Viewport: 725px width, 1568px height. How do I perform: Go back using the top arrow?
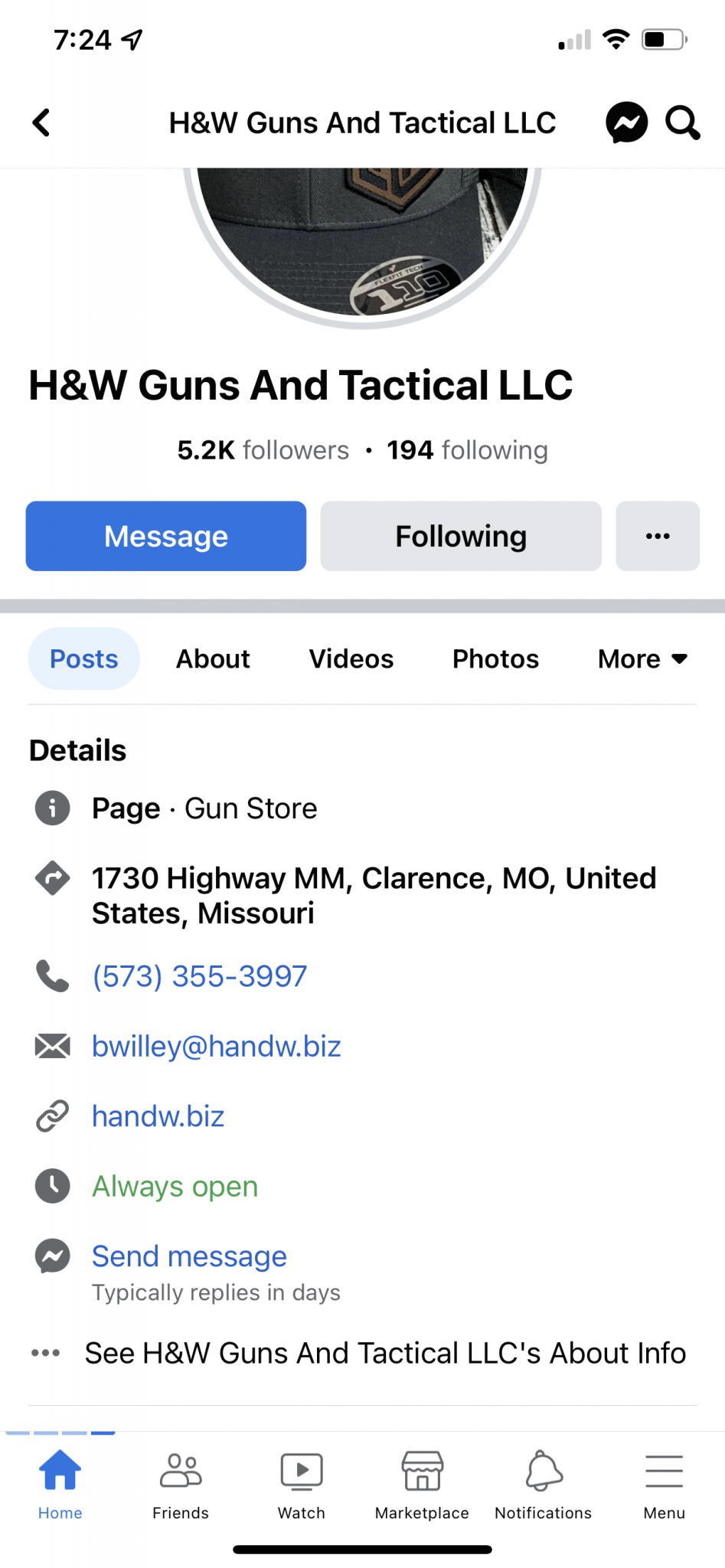[x=42, y=122]
